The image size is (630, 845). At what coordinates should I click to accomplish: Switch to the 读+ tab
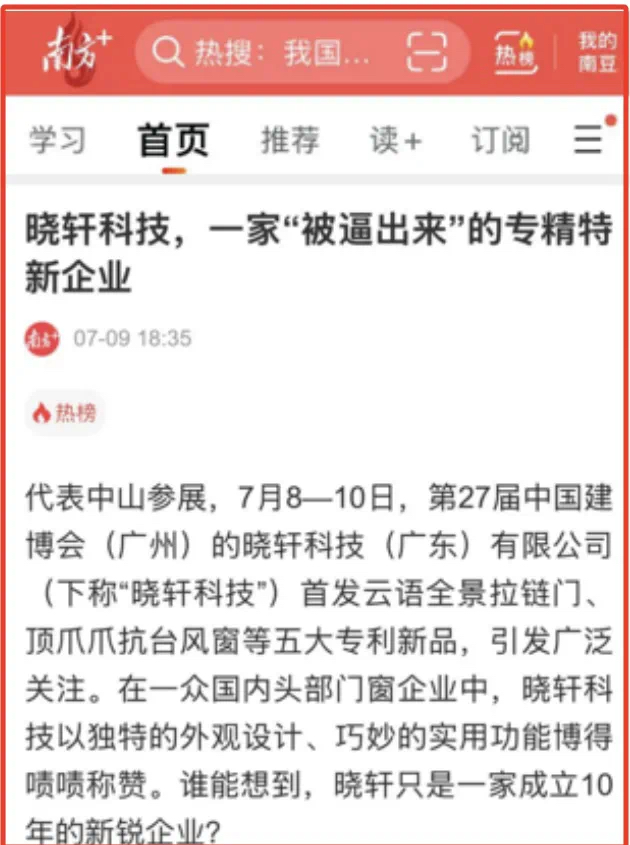click(x=396, y=141)
